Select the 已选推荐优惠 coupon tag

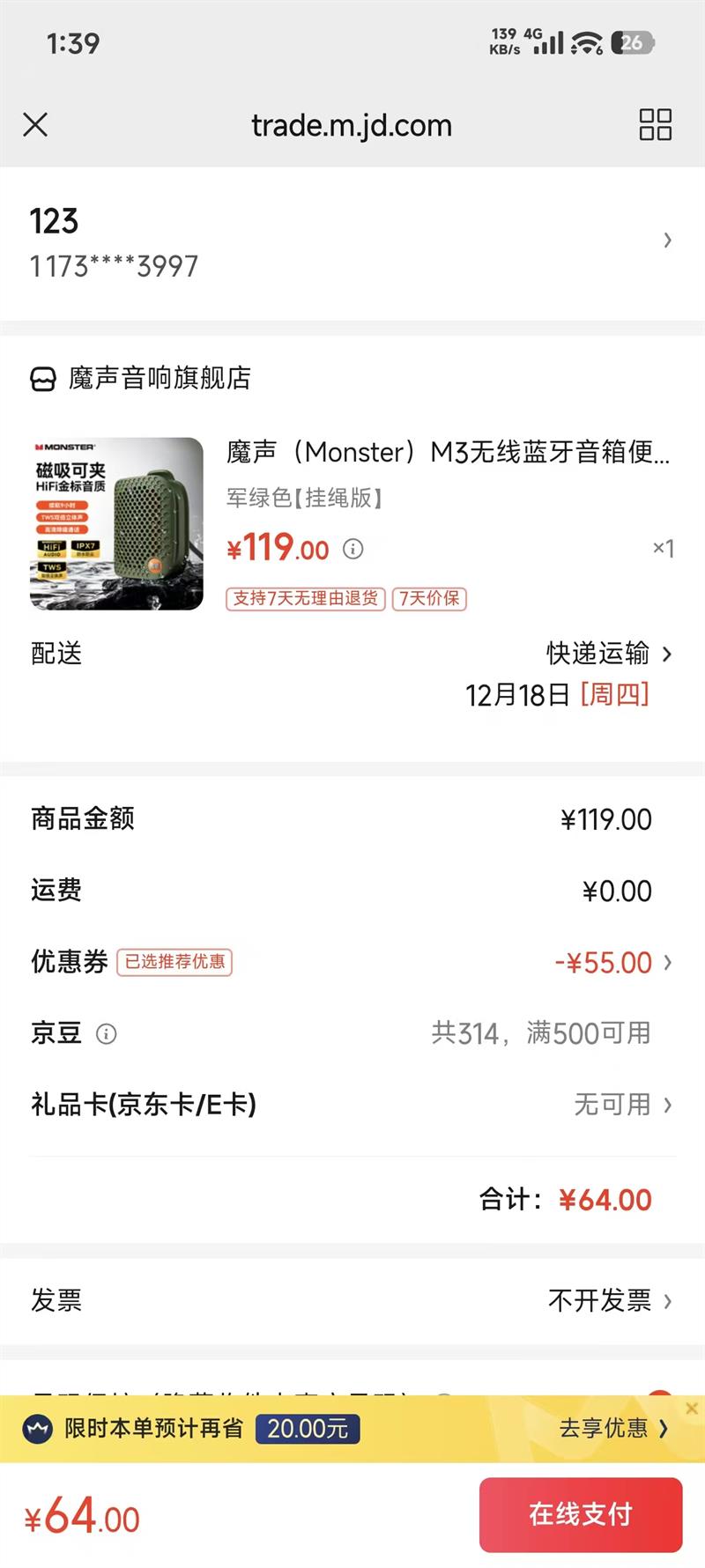174,963
